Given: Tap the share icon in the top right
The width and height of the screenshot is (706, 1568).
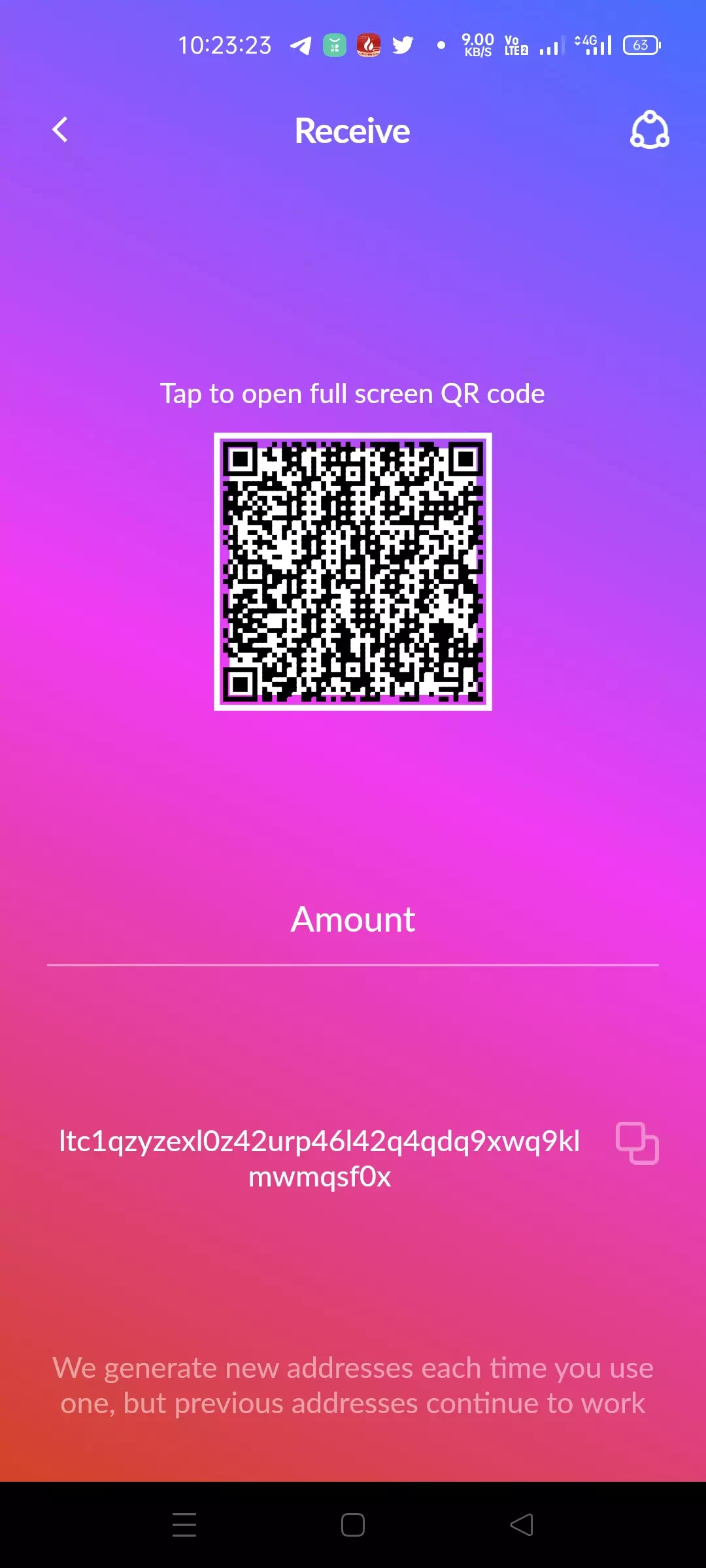Looking at the screenshot, I should [x=649, y=129].
